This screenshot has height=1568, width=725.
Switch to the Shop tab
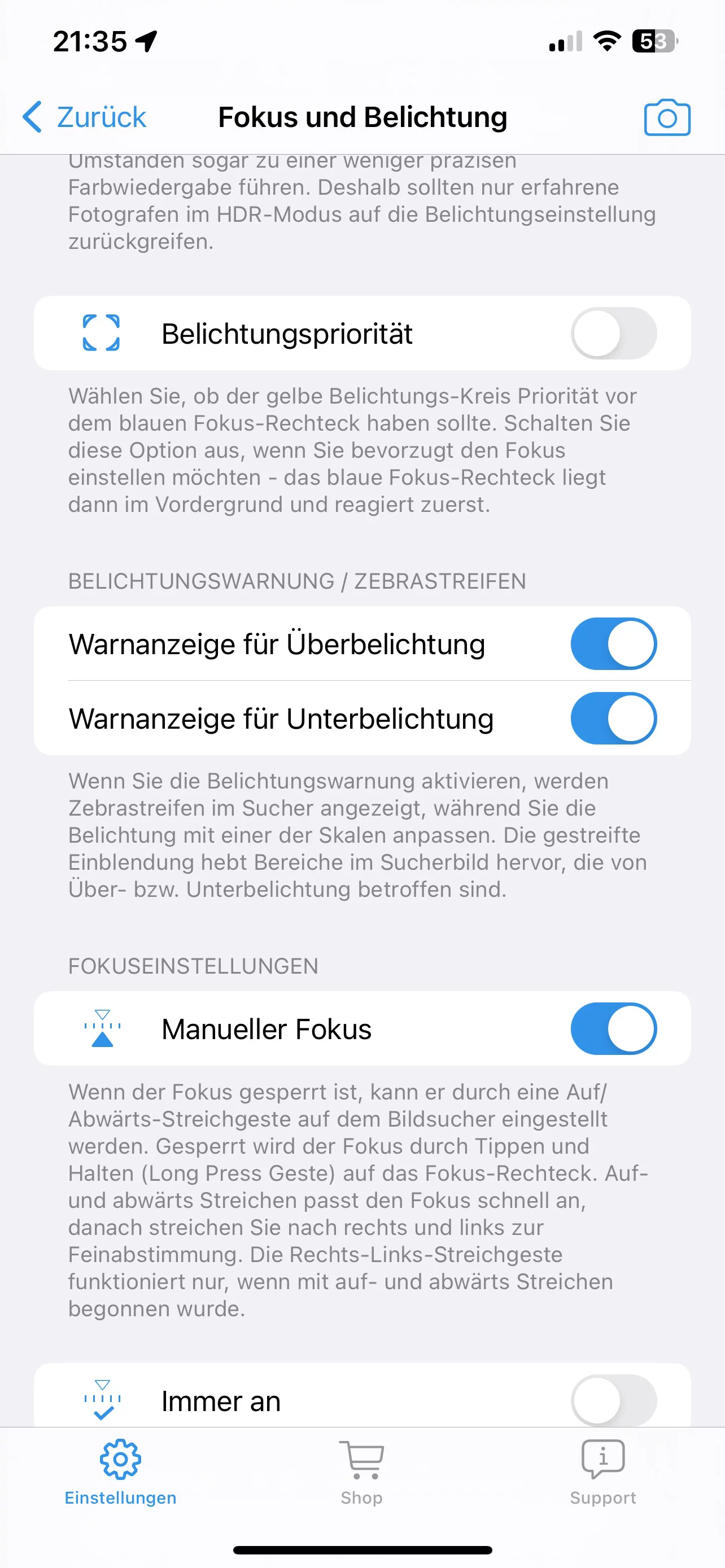(x=361, y=1472)
